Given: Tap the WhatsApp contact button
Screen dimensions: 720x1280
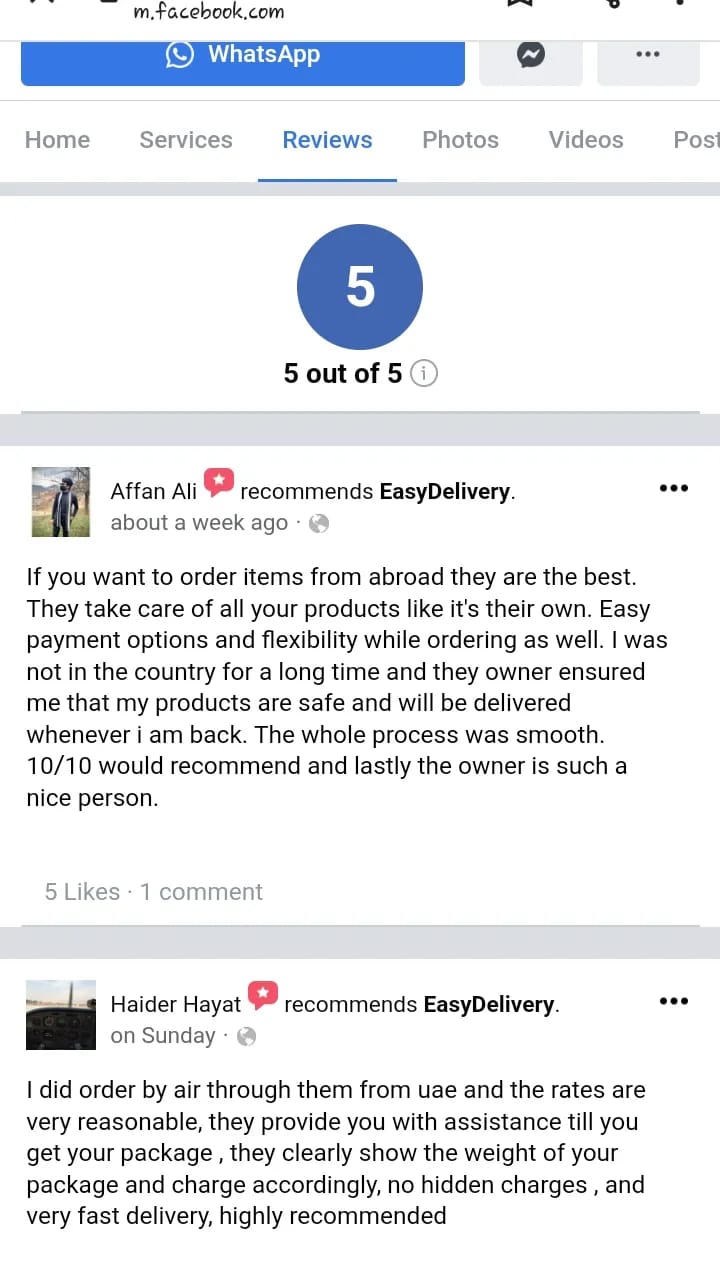Looking at the screenshot, I should click(x=243, y=62).
